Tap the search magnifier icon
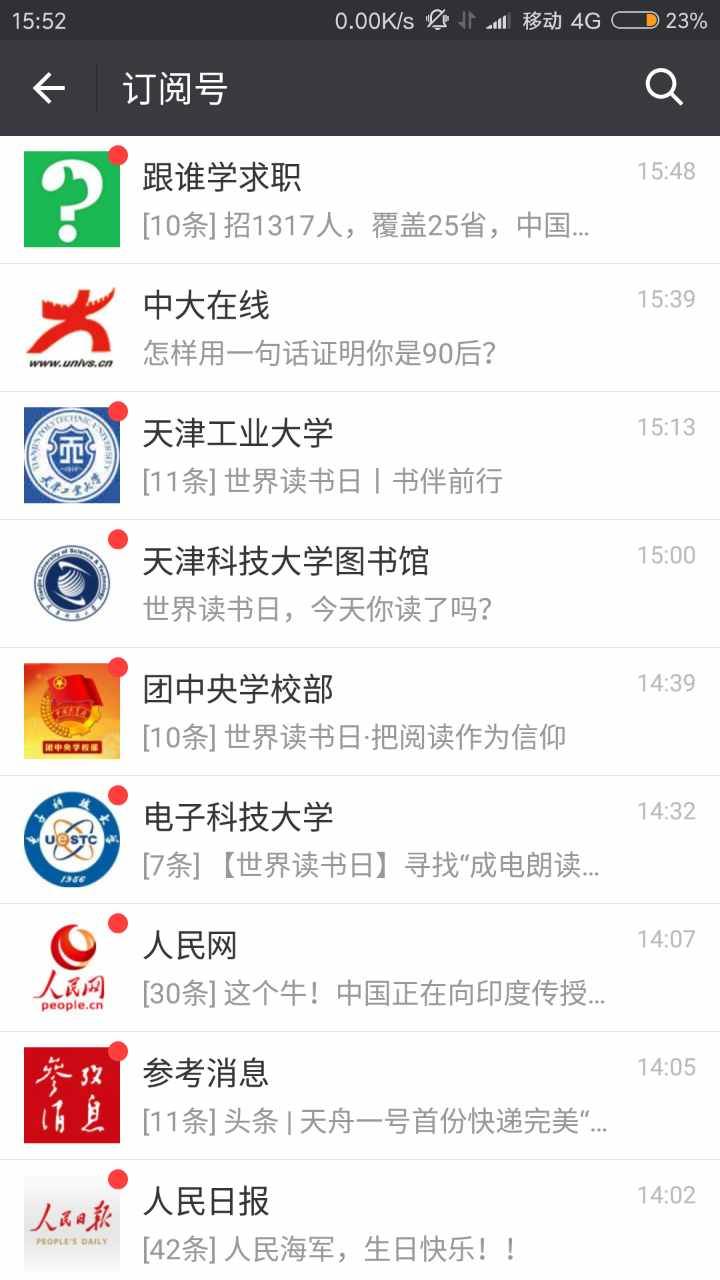 click(665, 88)
